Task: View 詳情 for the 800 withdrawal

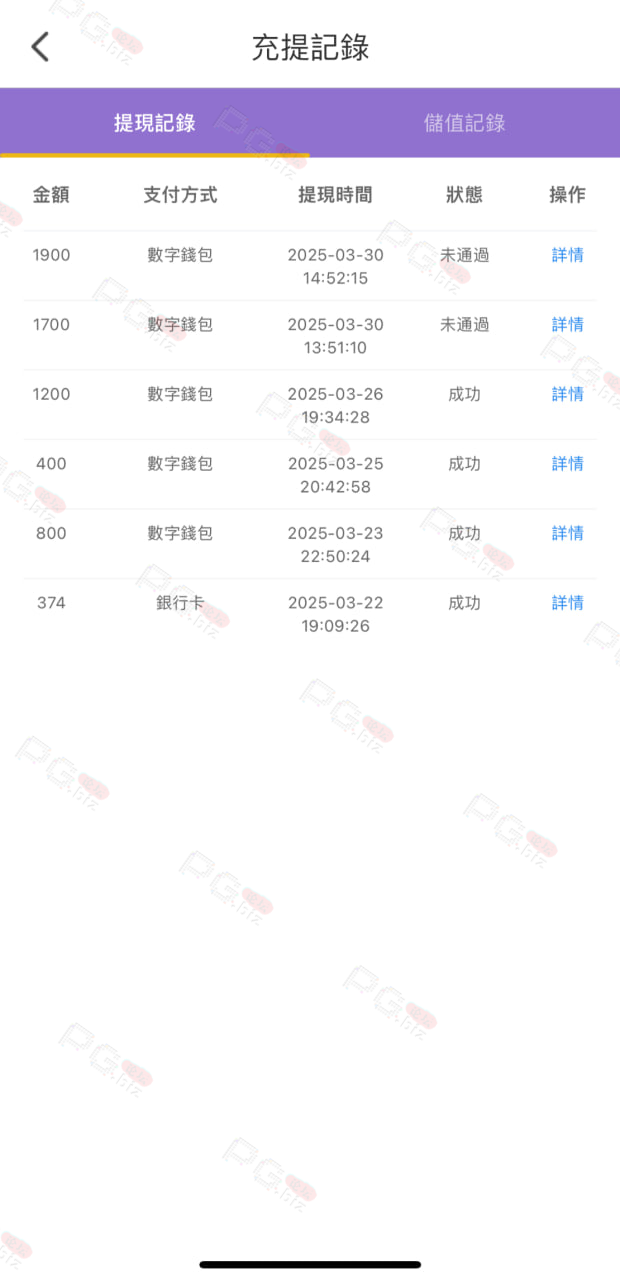Action: point(567,533)
